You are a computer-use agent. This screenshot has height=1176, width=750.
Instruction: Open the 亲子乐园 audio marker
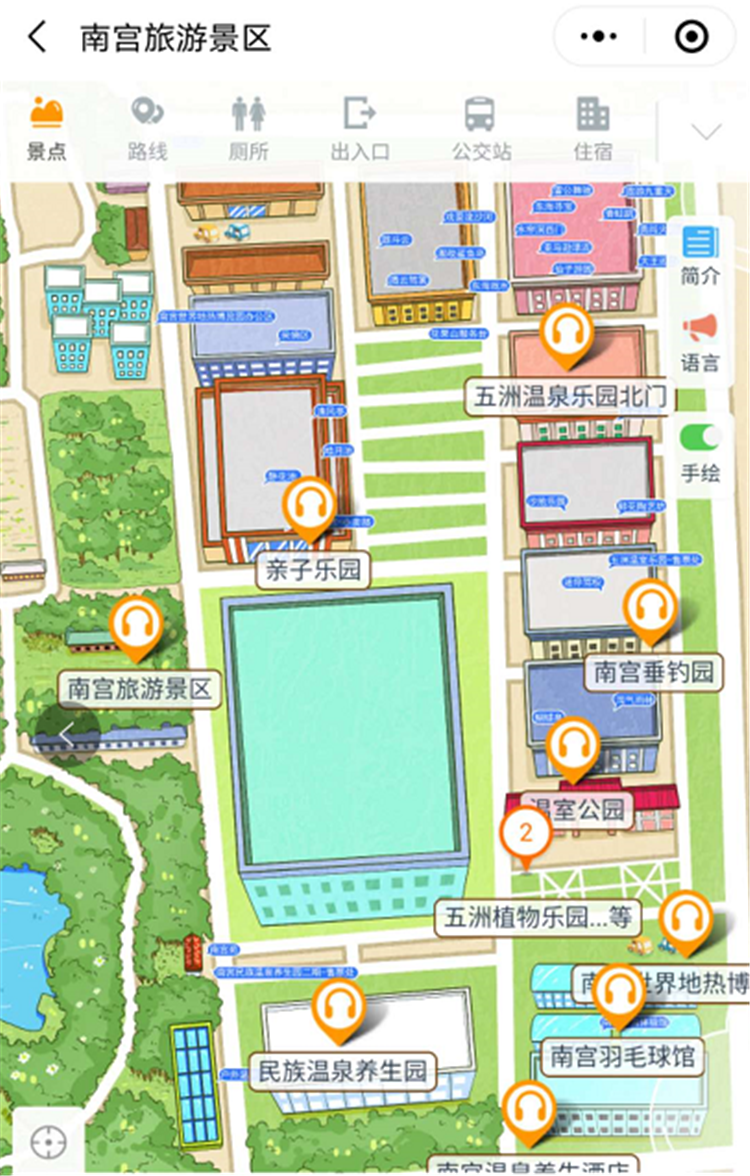pyautogui.click(x=310, y=506)
